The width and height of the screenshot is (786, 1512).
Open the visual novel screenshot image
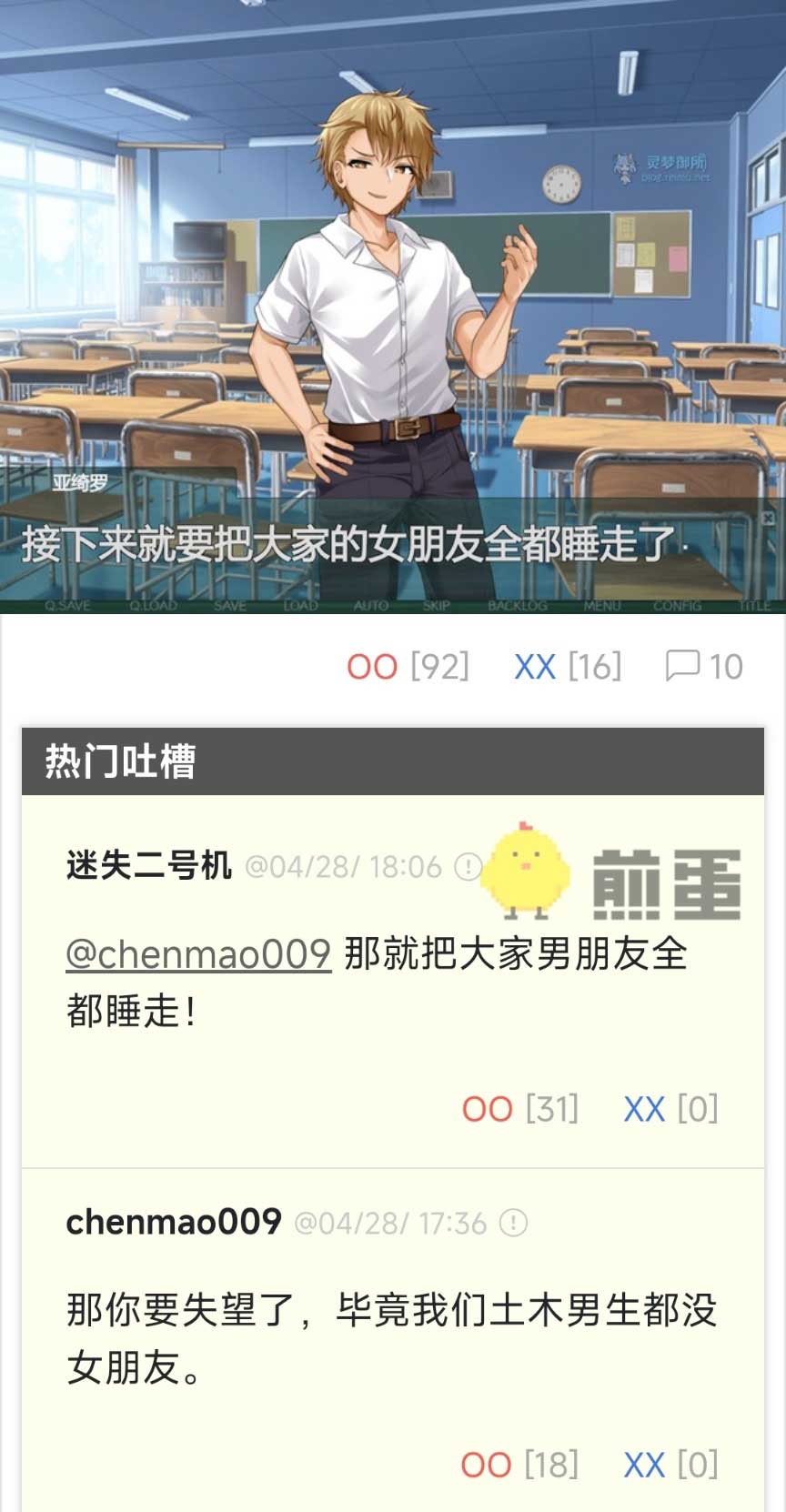(393, 307)
